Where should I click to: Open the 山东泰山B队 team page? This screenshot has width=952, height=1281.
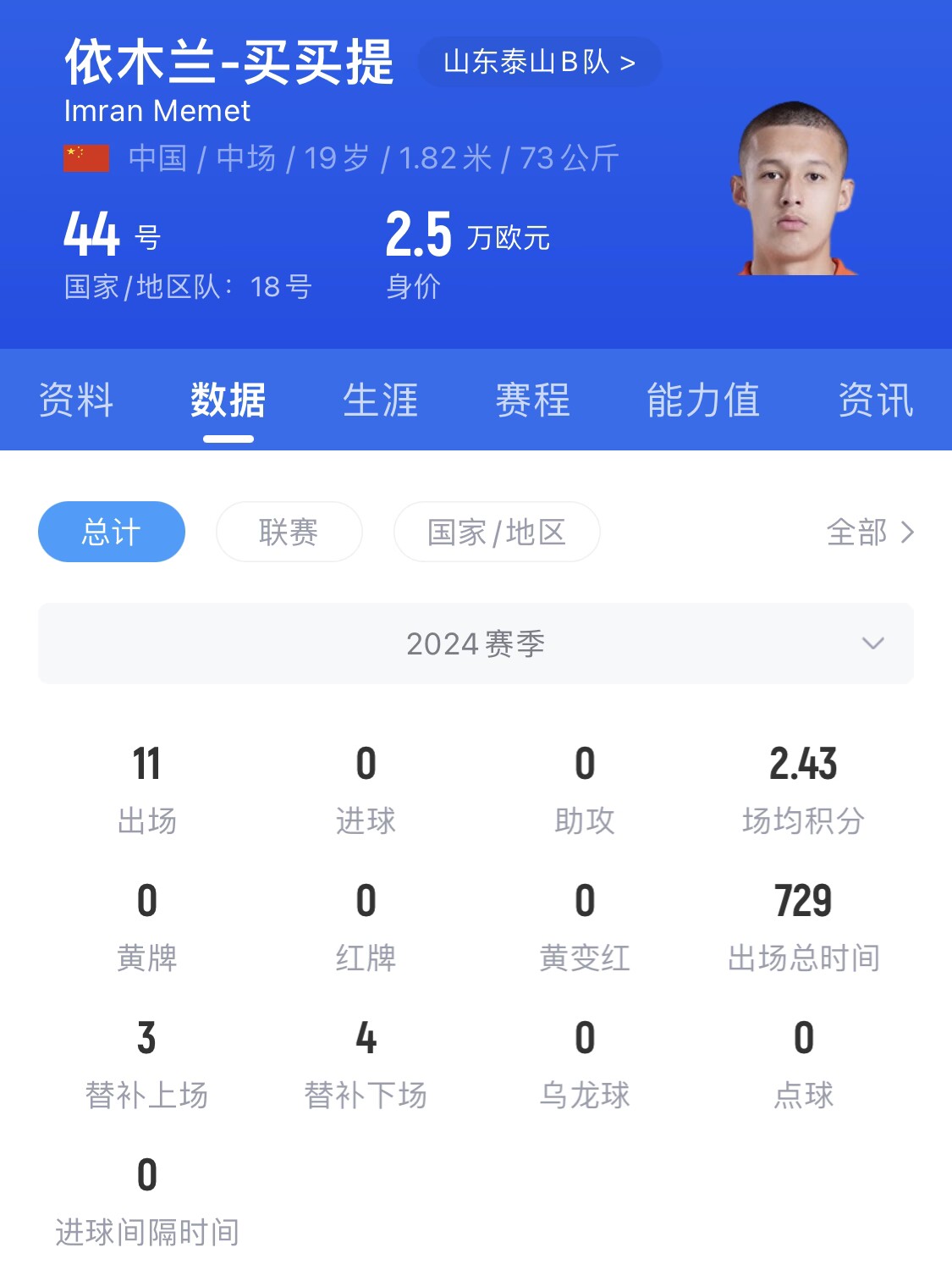tap(539, 62)
